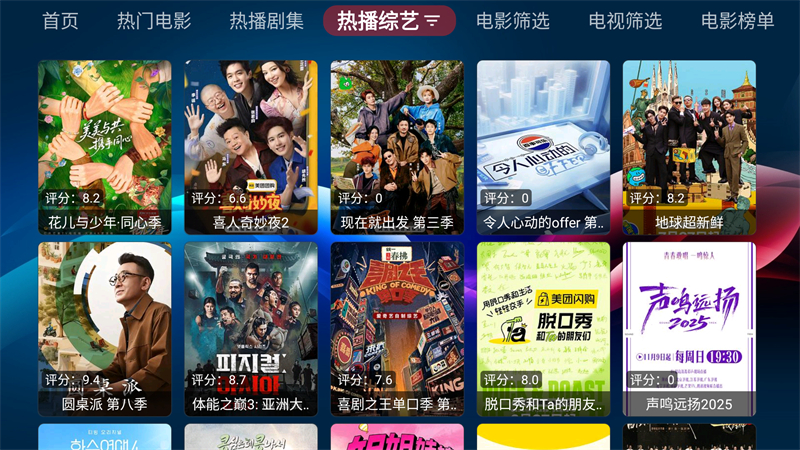Select the 地球超新鲜 show
This screenshot has width=800, height=450.
click(x=689, y=147)
